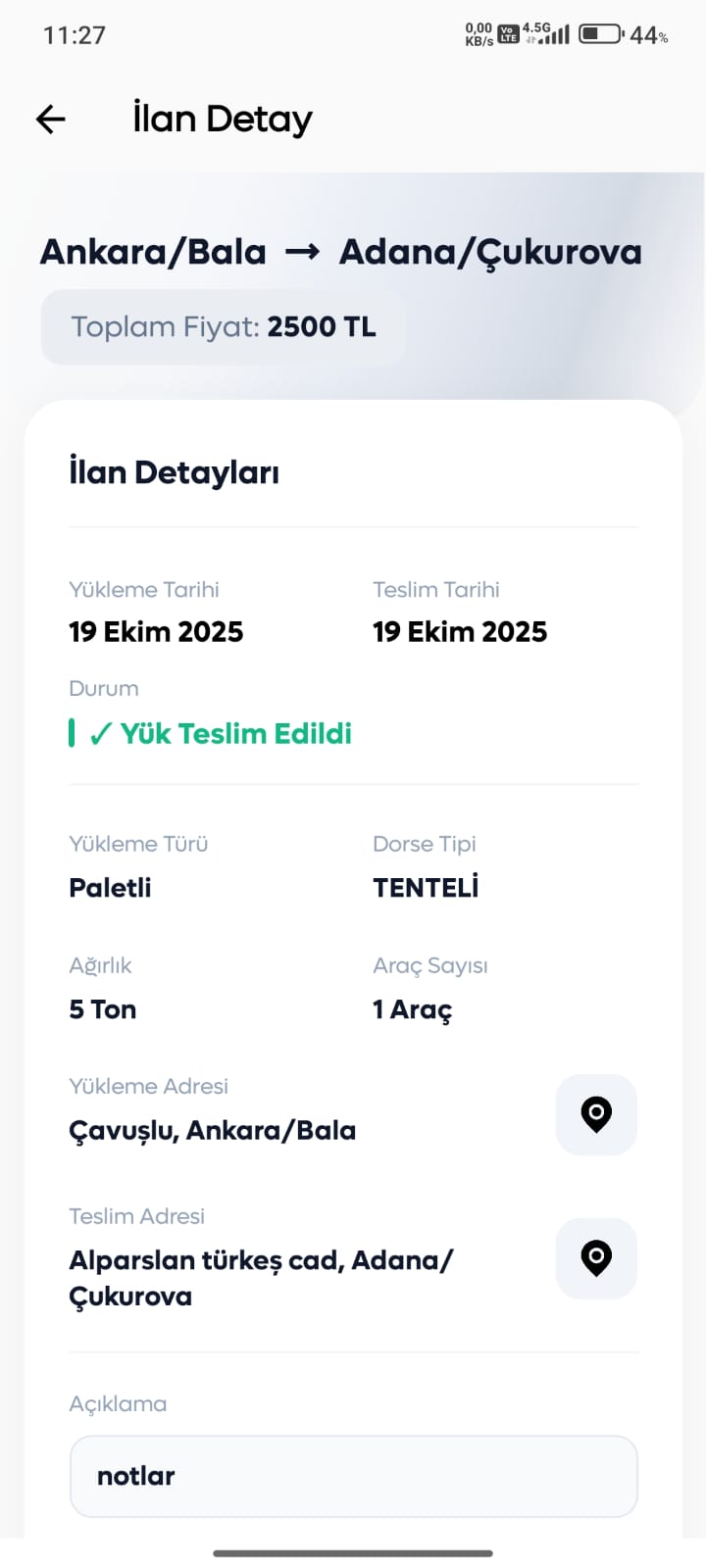Tap the Açıklama notes field
The width and height of the screenshot is (706, 1568).
(353, 1476)
